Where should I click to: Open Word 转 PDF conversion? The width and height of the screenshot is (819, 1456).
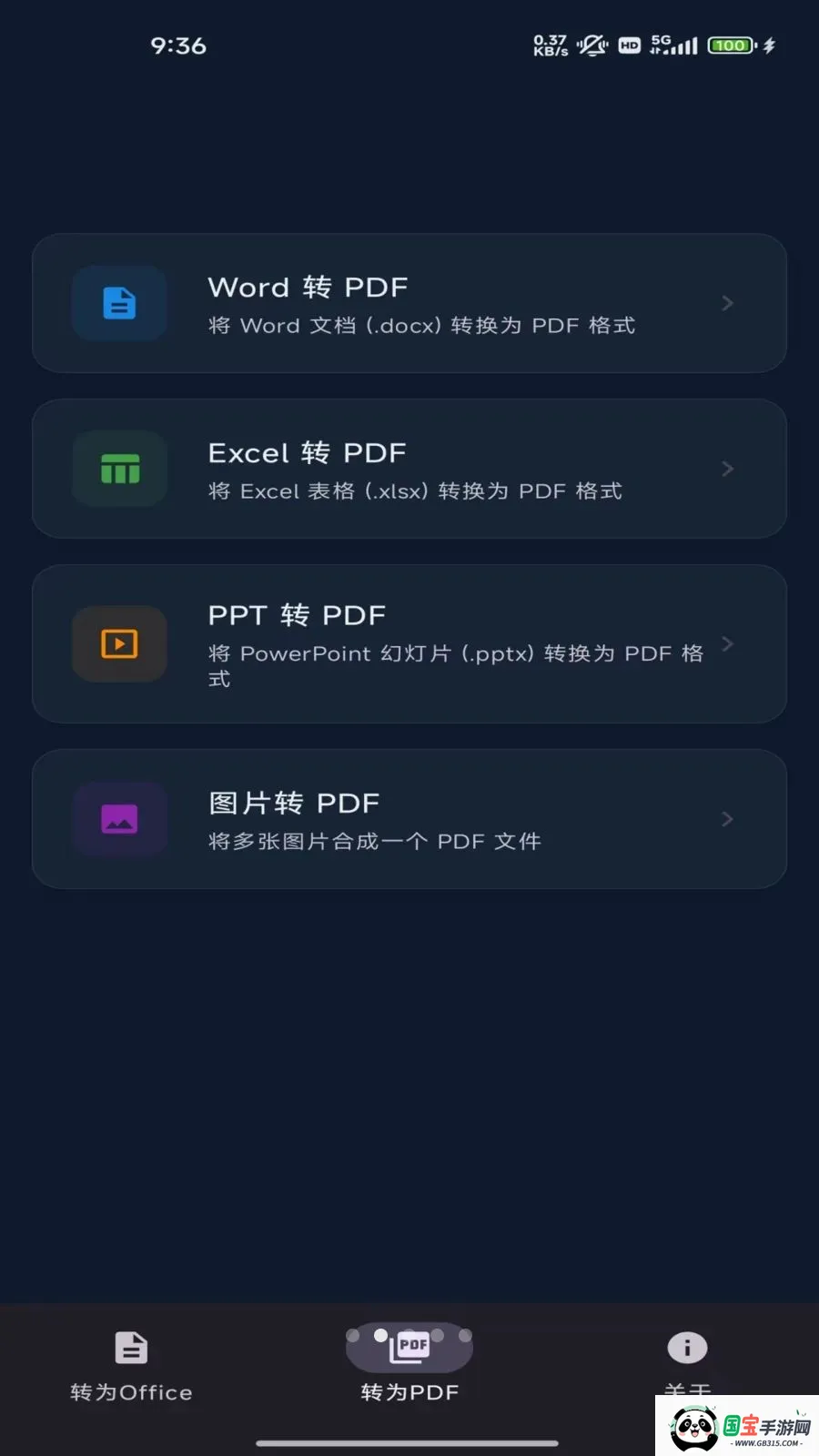[x=409, y=303]
